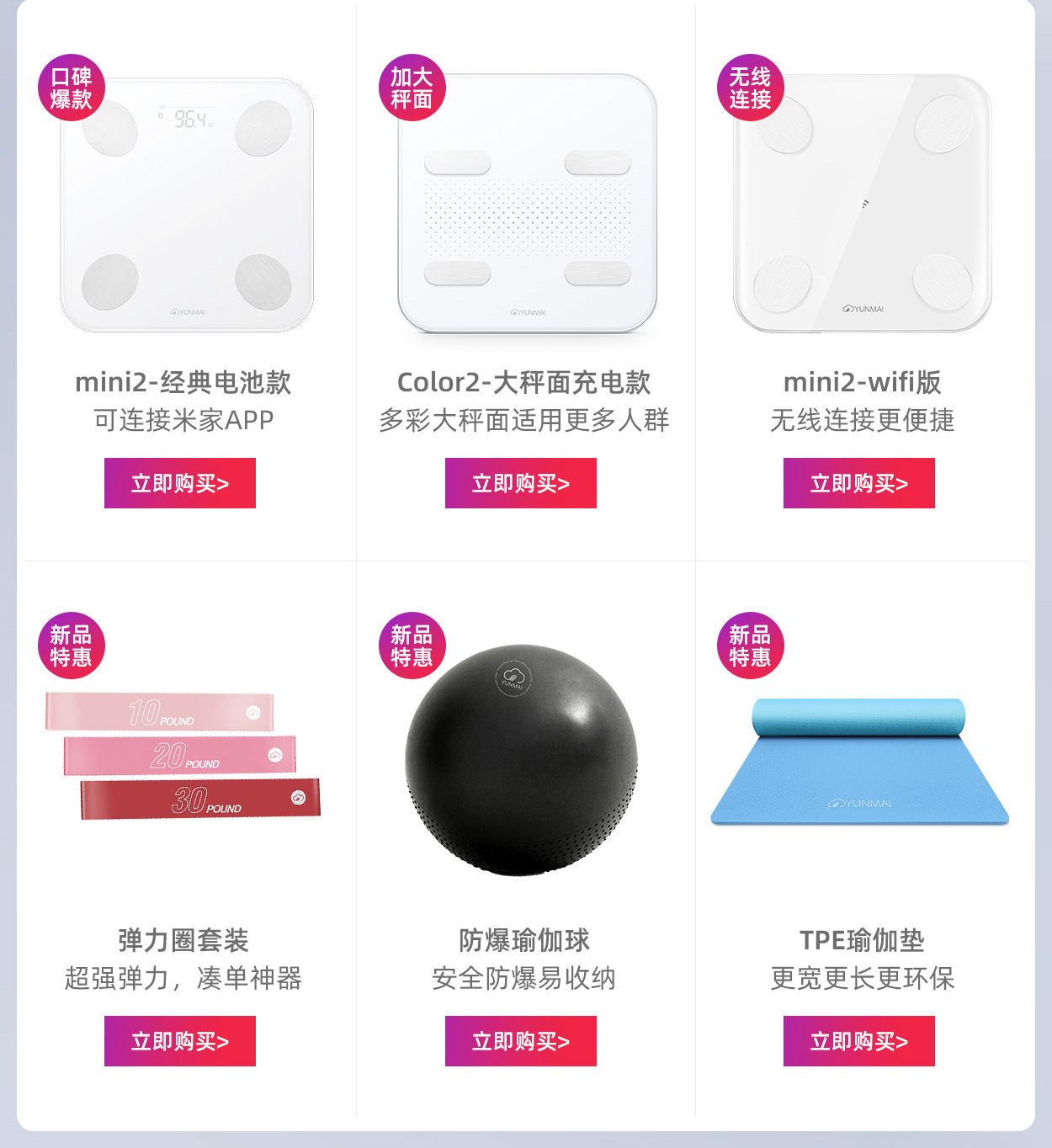View the black 防爆瑜伽球 product image
The height and width of the screenshot is (1148, 1052).
pos(522,762)
